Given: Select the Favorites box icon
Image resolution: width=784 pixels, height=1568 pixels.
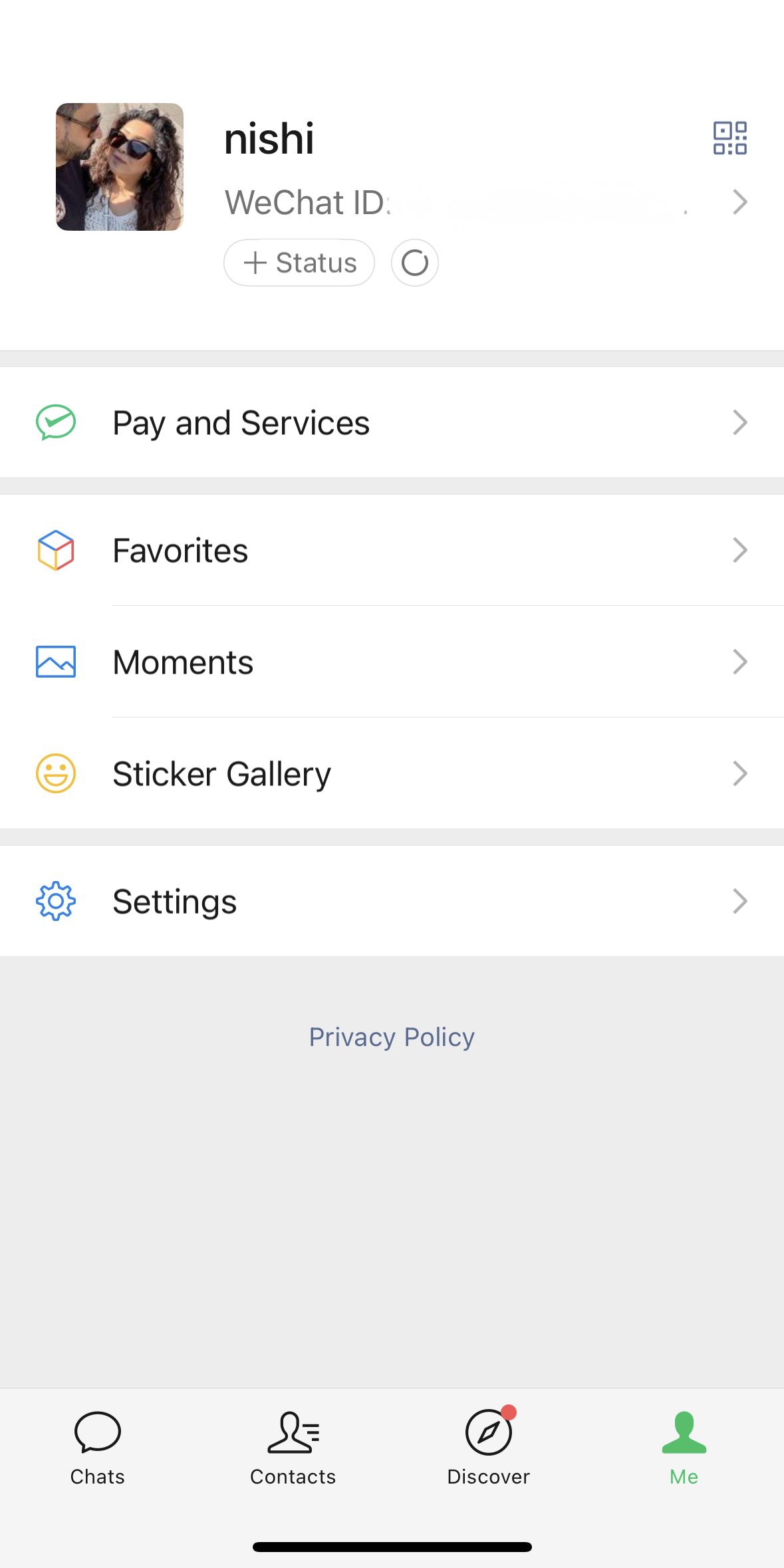Looking at the screenshot, I should [57, 549].
